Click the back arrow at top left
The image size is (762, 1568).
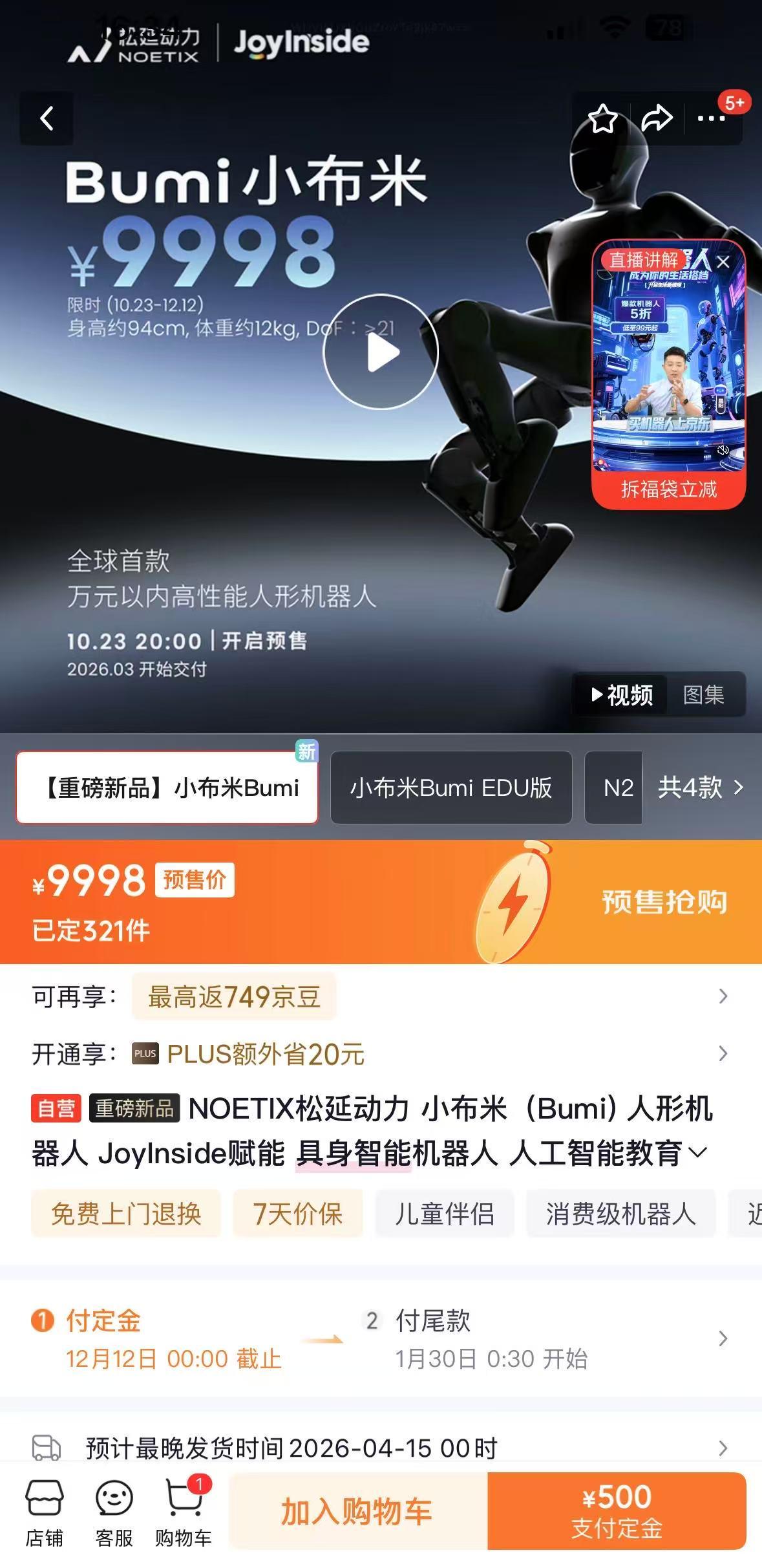coord(46,118)
